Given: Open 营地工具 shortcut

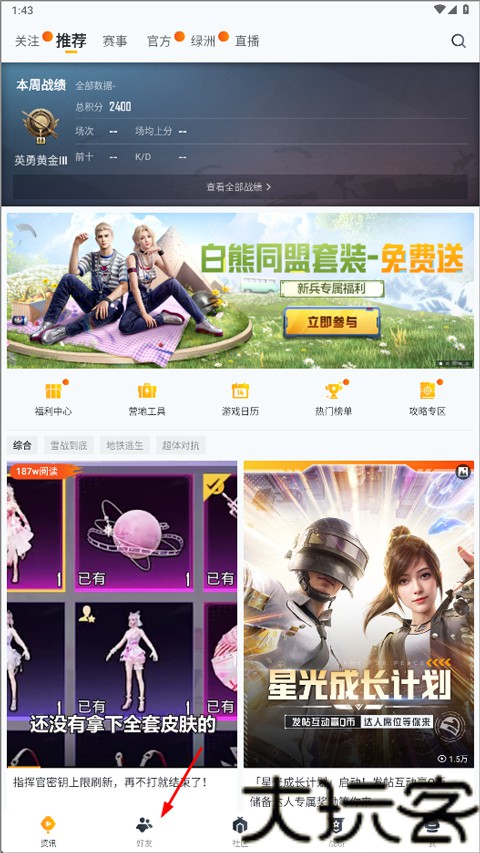Looking at the screenshot, I should (147, 399).
